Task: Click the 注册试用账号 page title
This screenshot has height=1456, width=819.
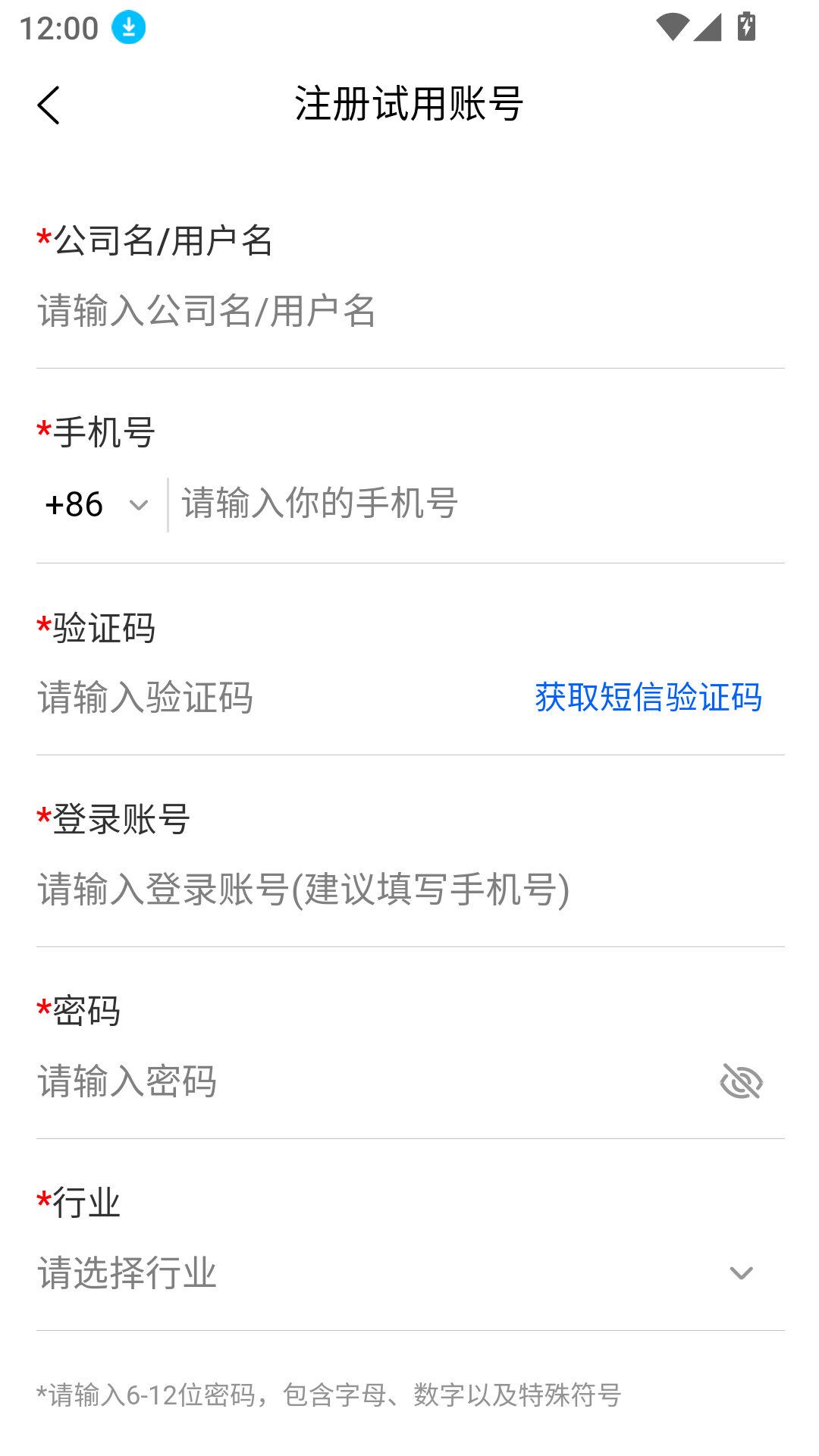Action: click(409, 104)
